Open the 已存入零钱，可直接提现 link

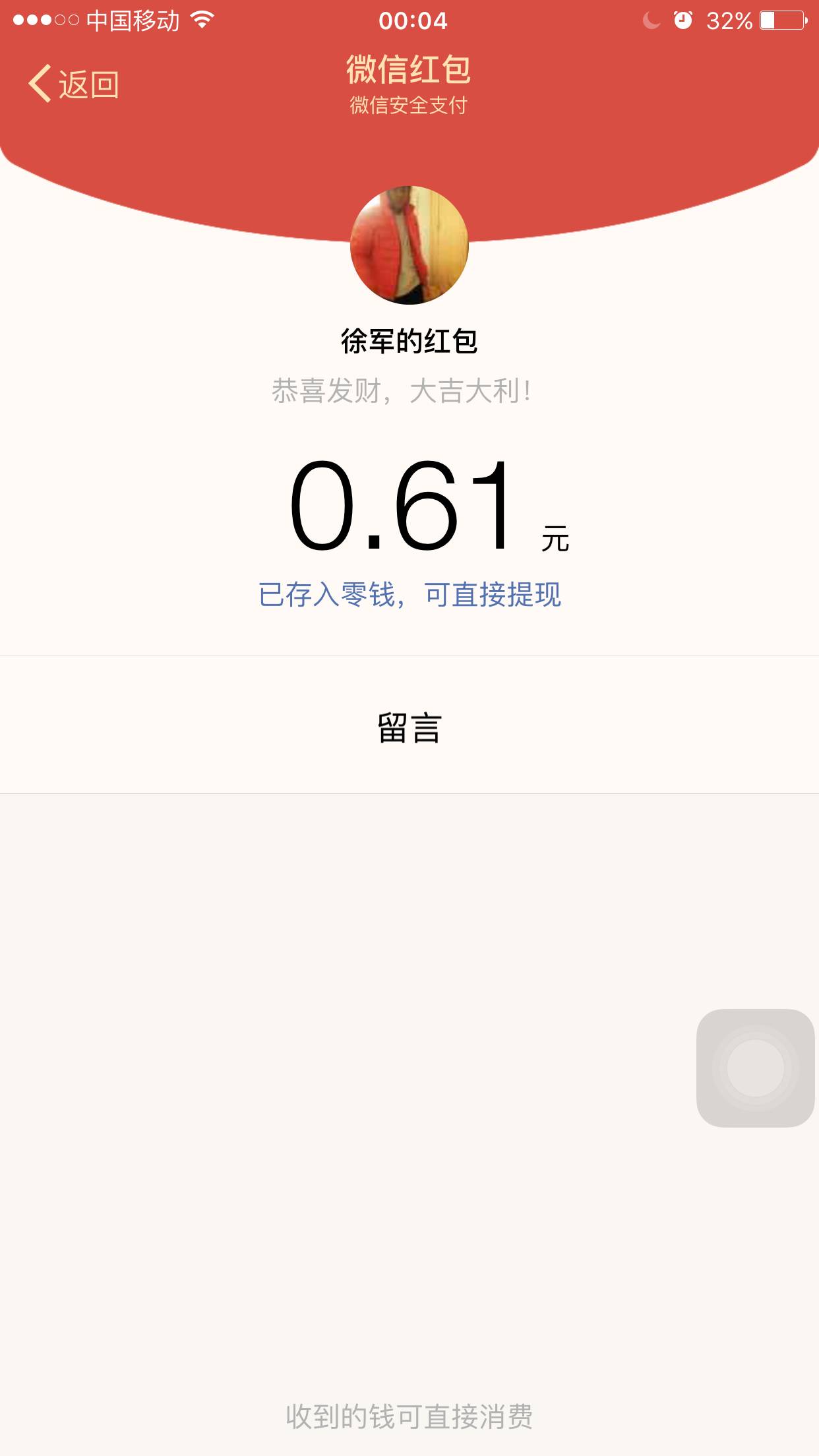tap(409, 595)
